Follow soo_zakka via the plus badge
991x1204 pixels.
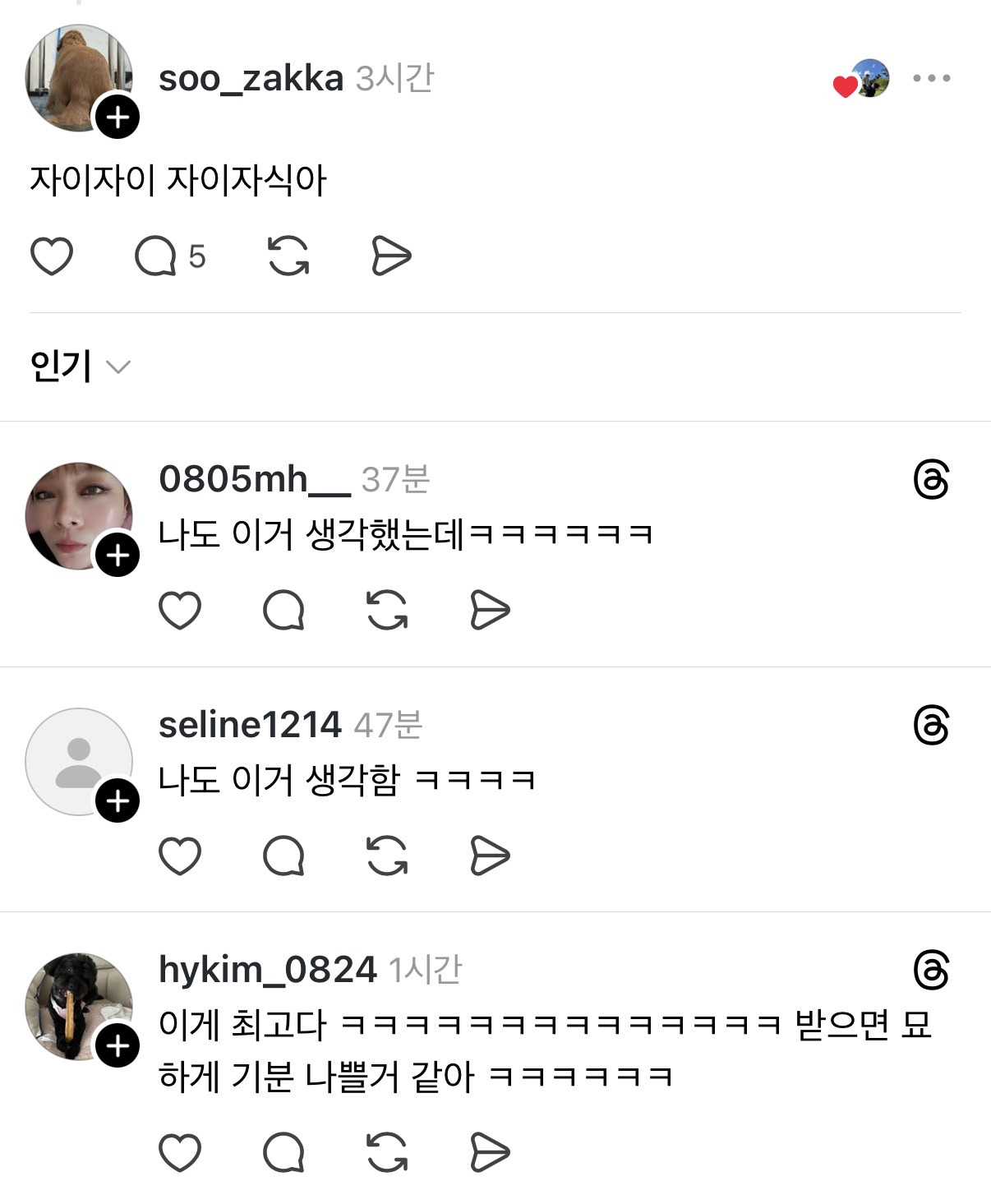click(x=118, y=117)
